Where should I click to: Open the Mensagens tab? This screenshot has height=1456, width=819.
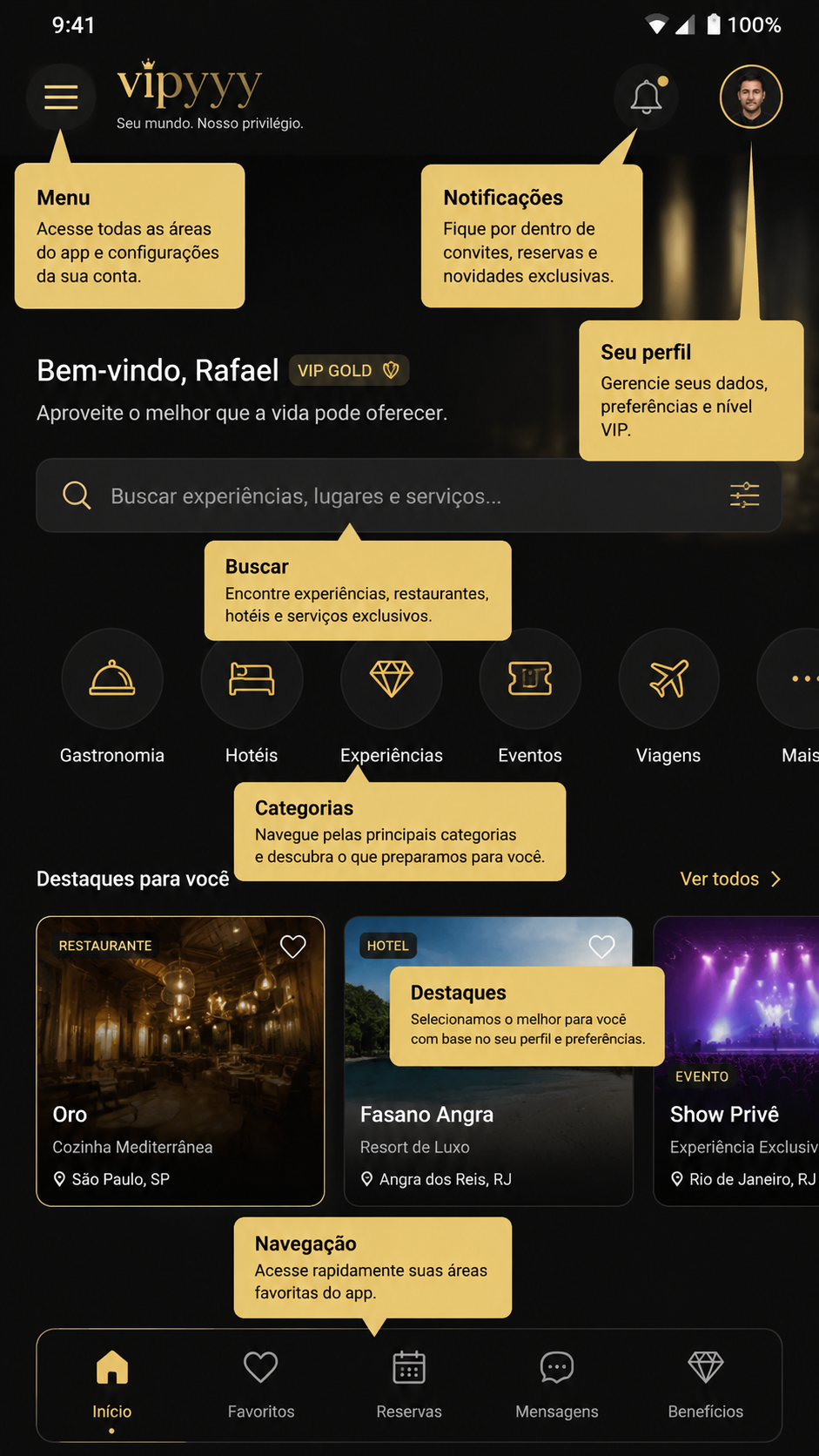(557, 1385)
